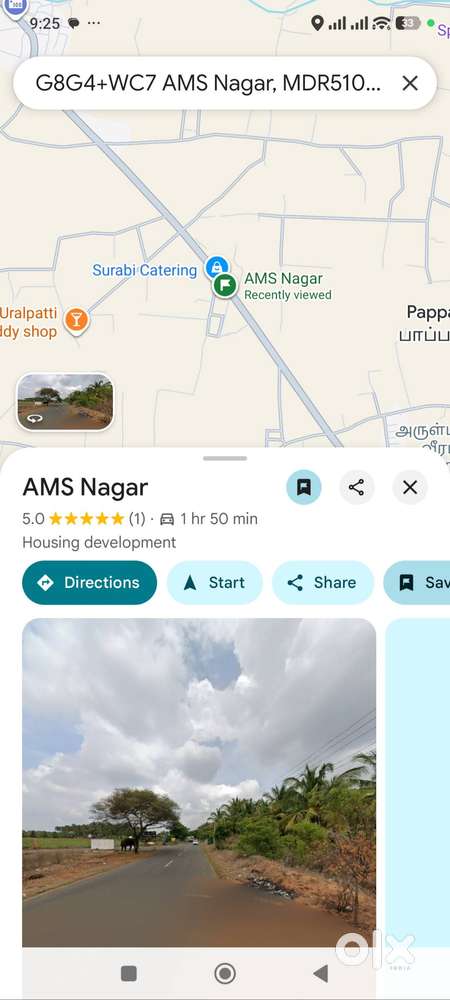Open the large road photo of AMS Nagar
The image size is (450, 1000).
click(199, 783)
